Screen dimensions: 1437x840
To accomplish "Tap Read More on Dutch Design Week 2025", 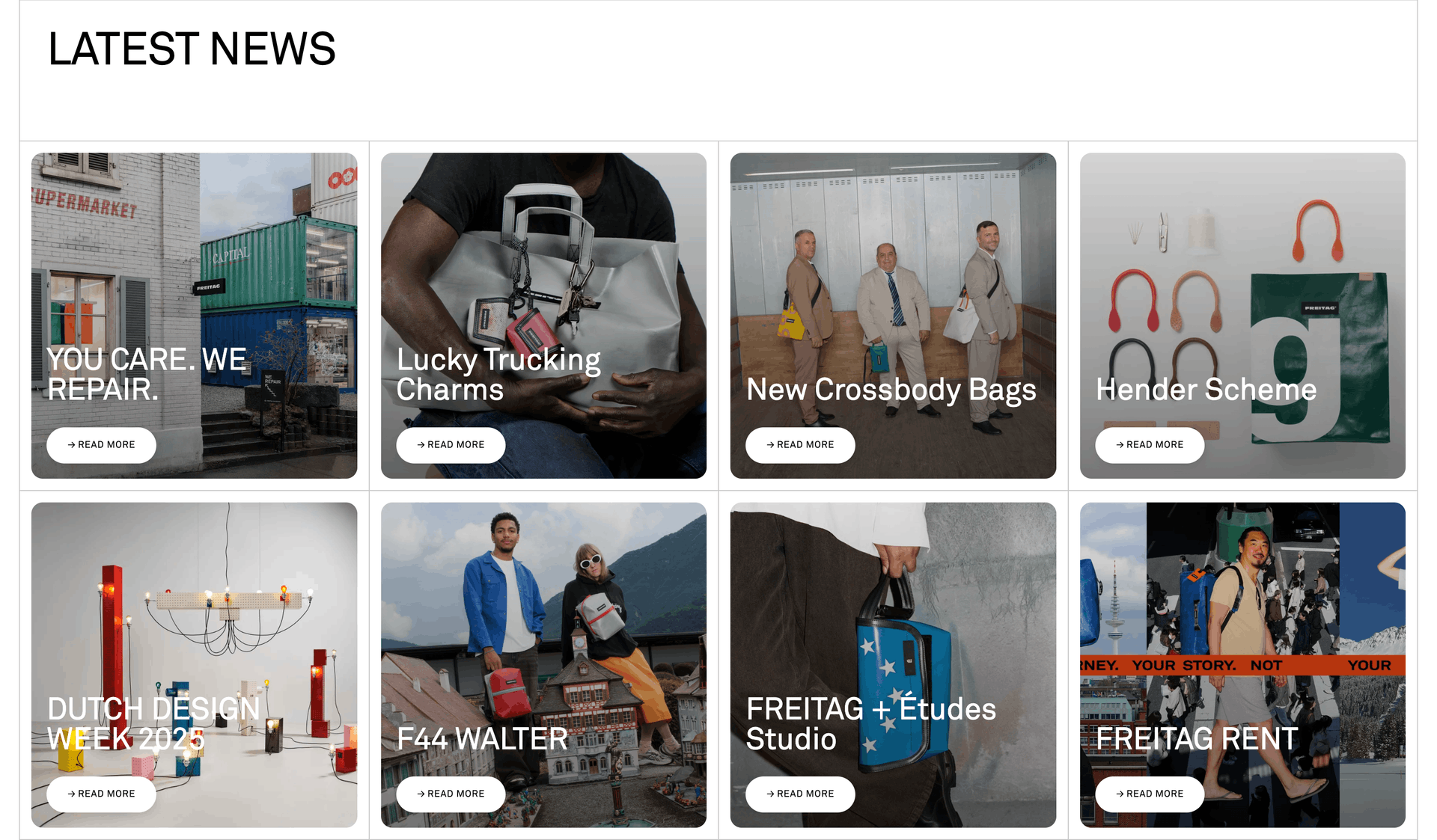I will tap(101, 794).
